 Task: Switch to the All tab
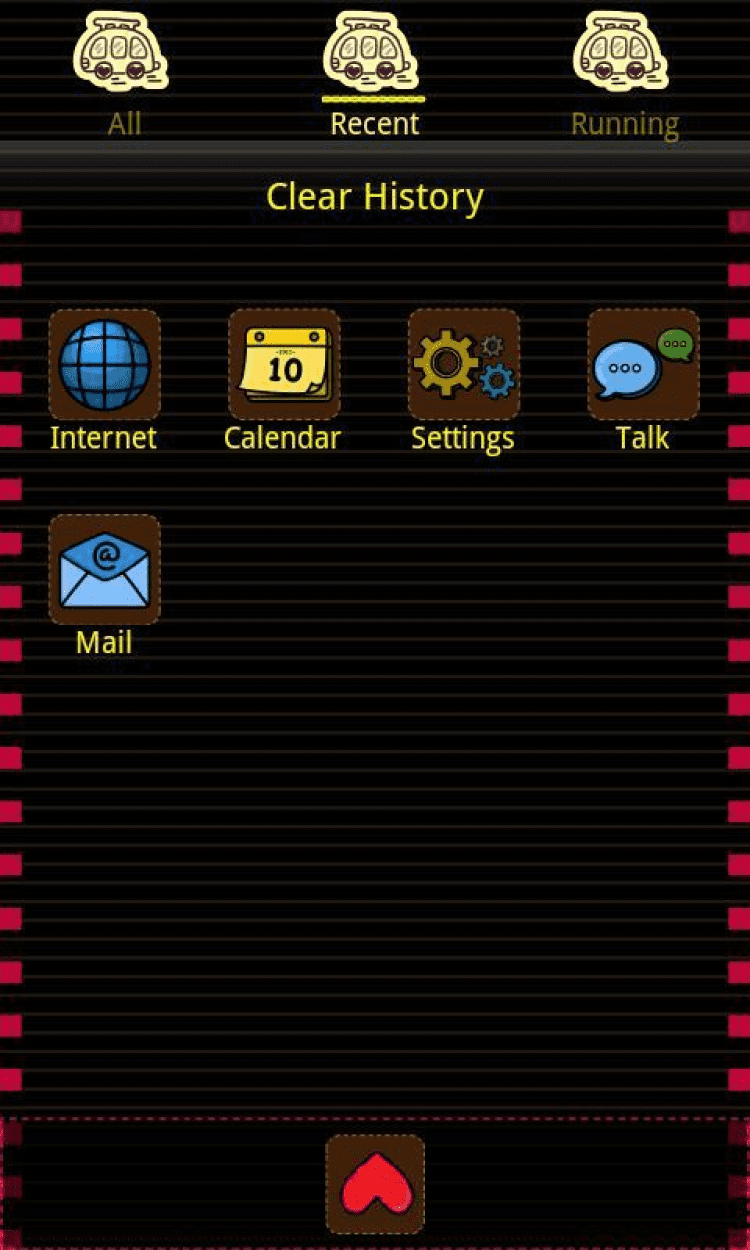tap(124, 75)
